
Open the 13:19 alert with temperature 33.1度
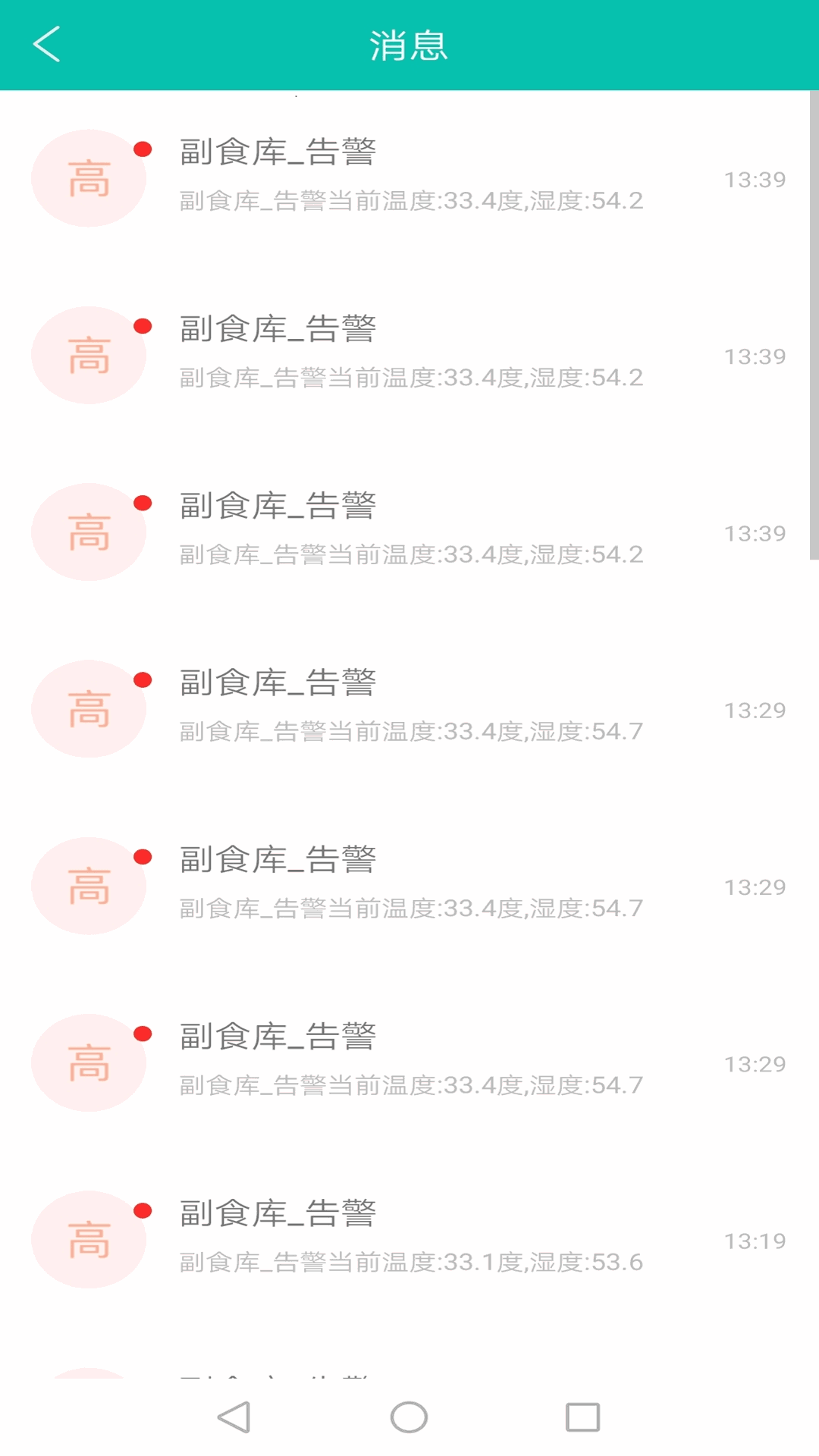pos(409,1239)
